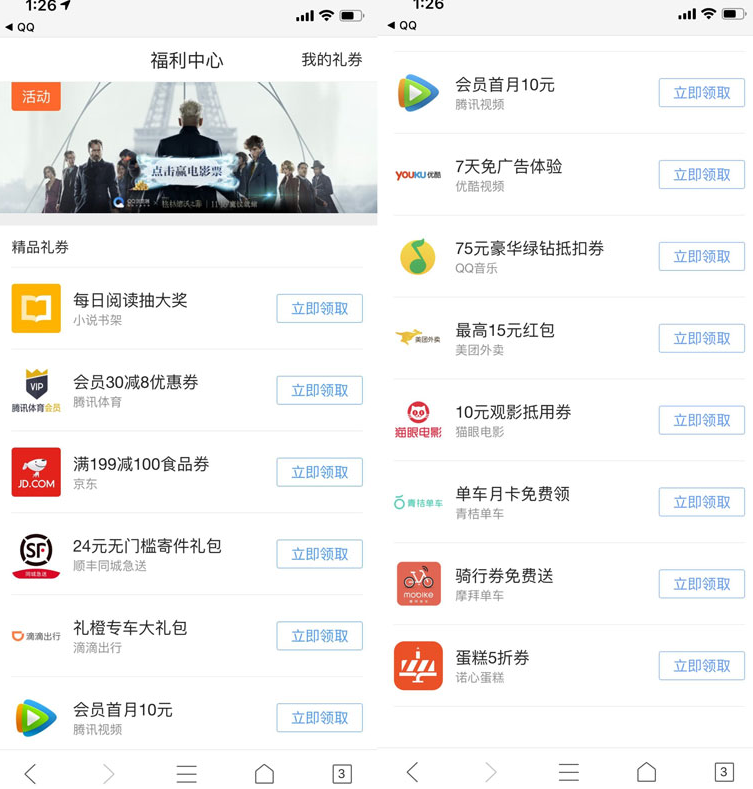Viewport: 753px width, 789px height.
Task: Get the QQ音乐 75元豪华绿钻抵扣券
Action: click(x=701, y=257)
